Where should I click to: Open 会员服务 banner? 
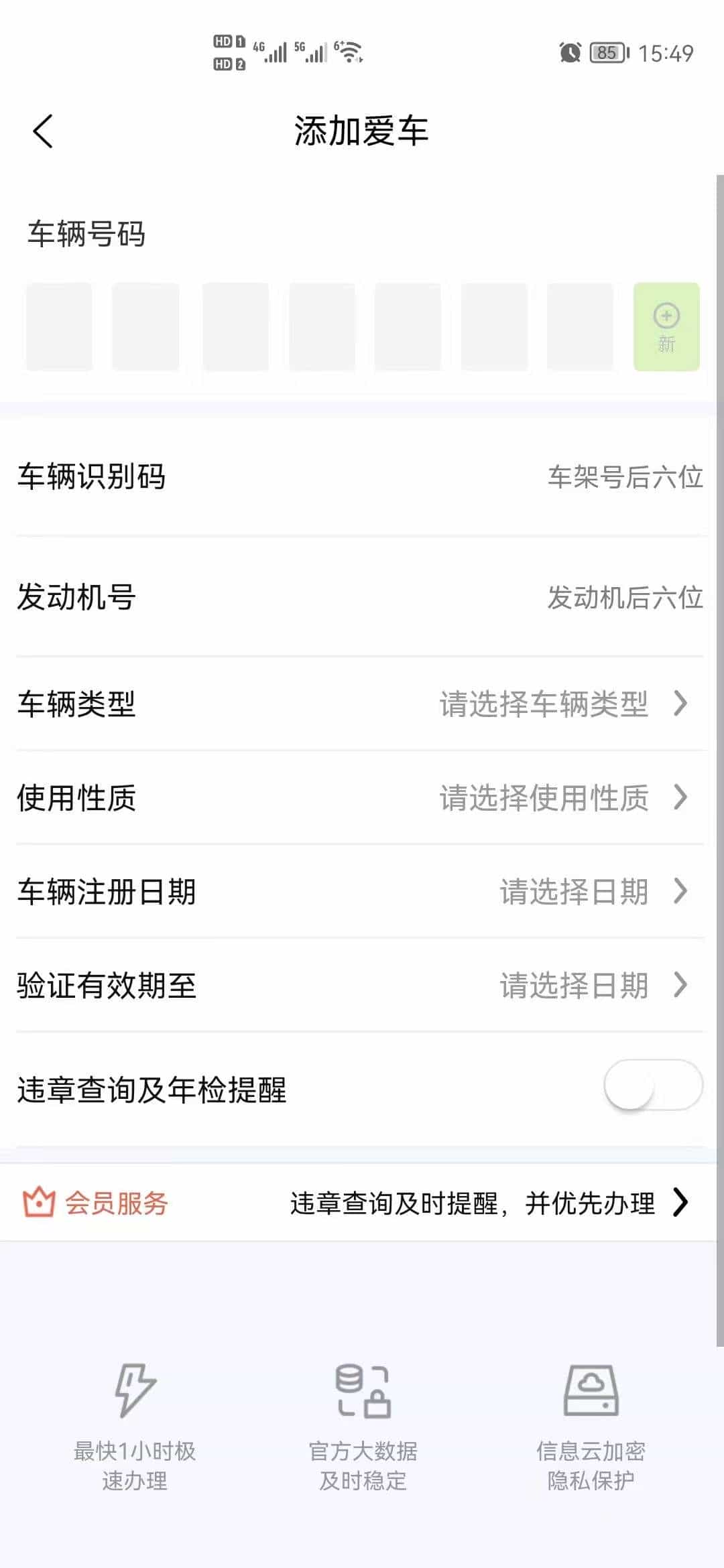(362, 1203)
